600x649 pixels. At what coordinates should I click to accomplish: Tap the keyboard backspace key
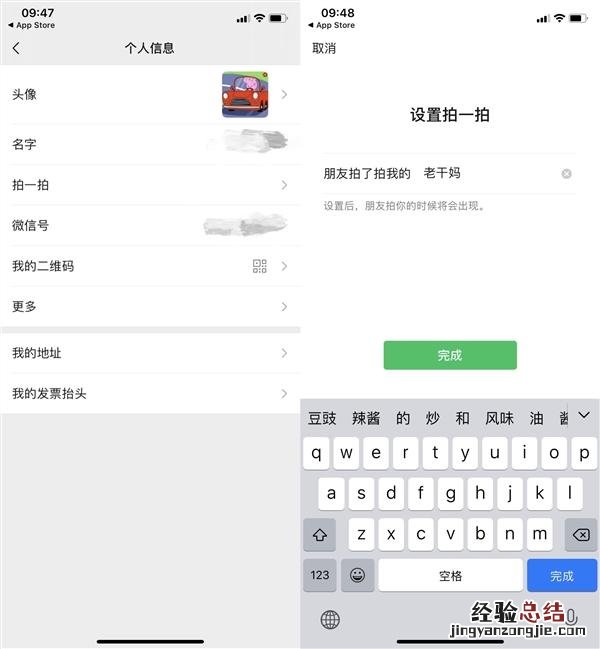pyautogui.click(x=580, y=535)
